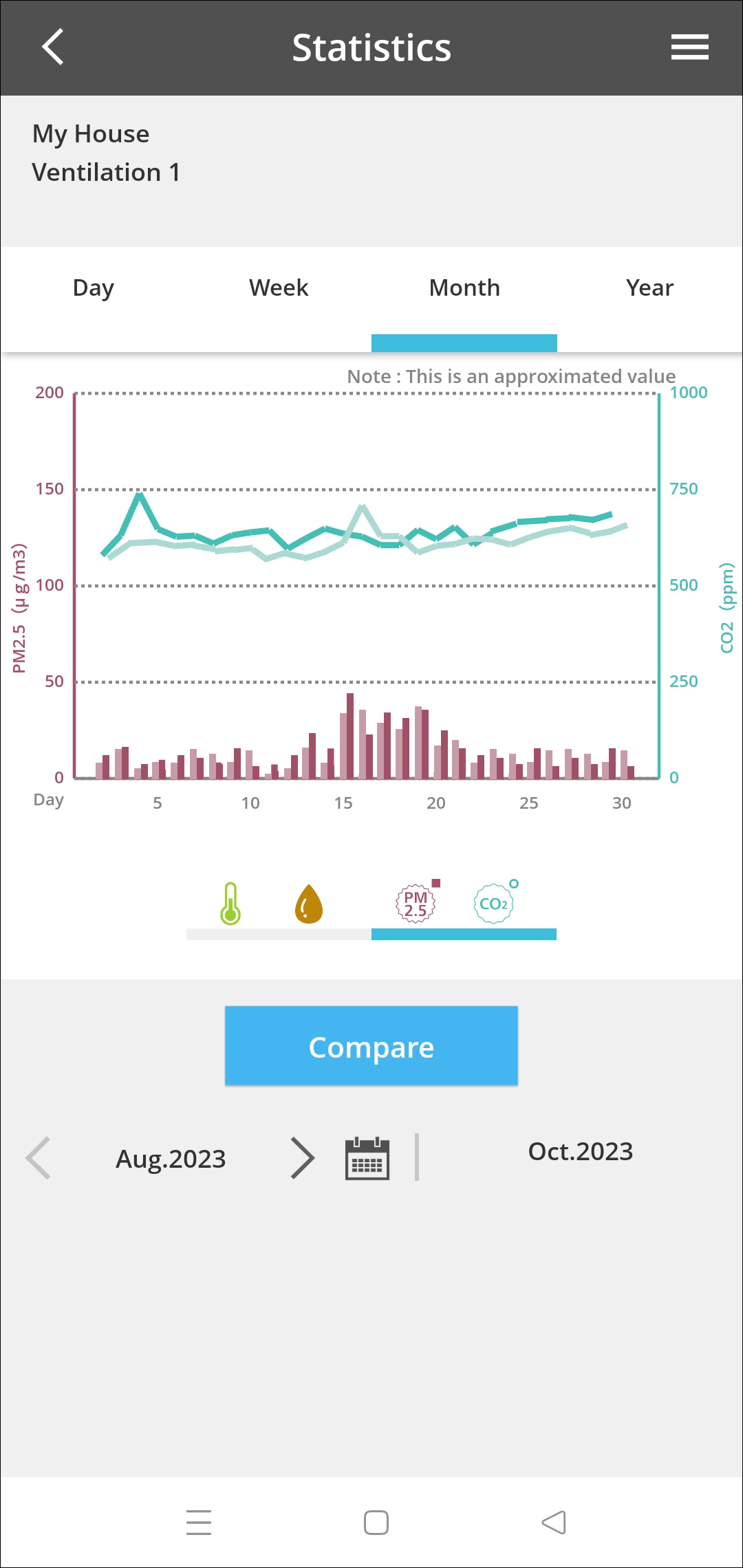Screen dimensions: 743x1568
Task: Go back from Statistics screen
Action: [x=53, y=47]
